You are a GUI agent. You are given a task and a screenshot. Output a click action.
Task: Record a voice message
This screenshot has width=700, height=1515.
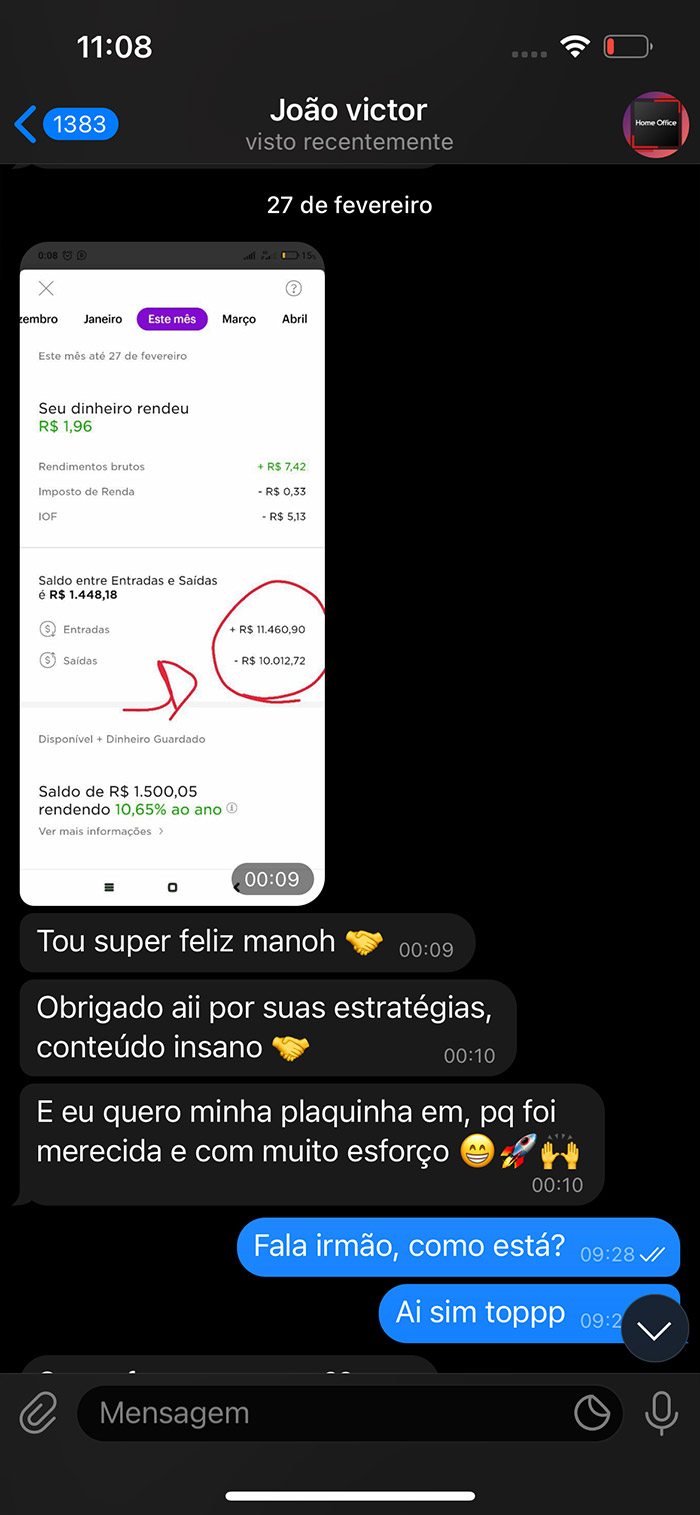pos(661,1413)
